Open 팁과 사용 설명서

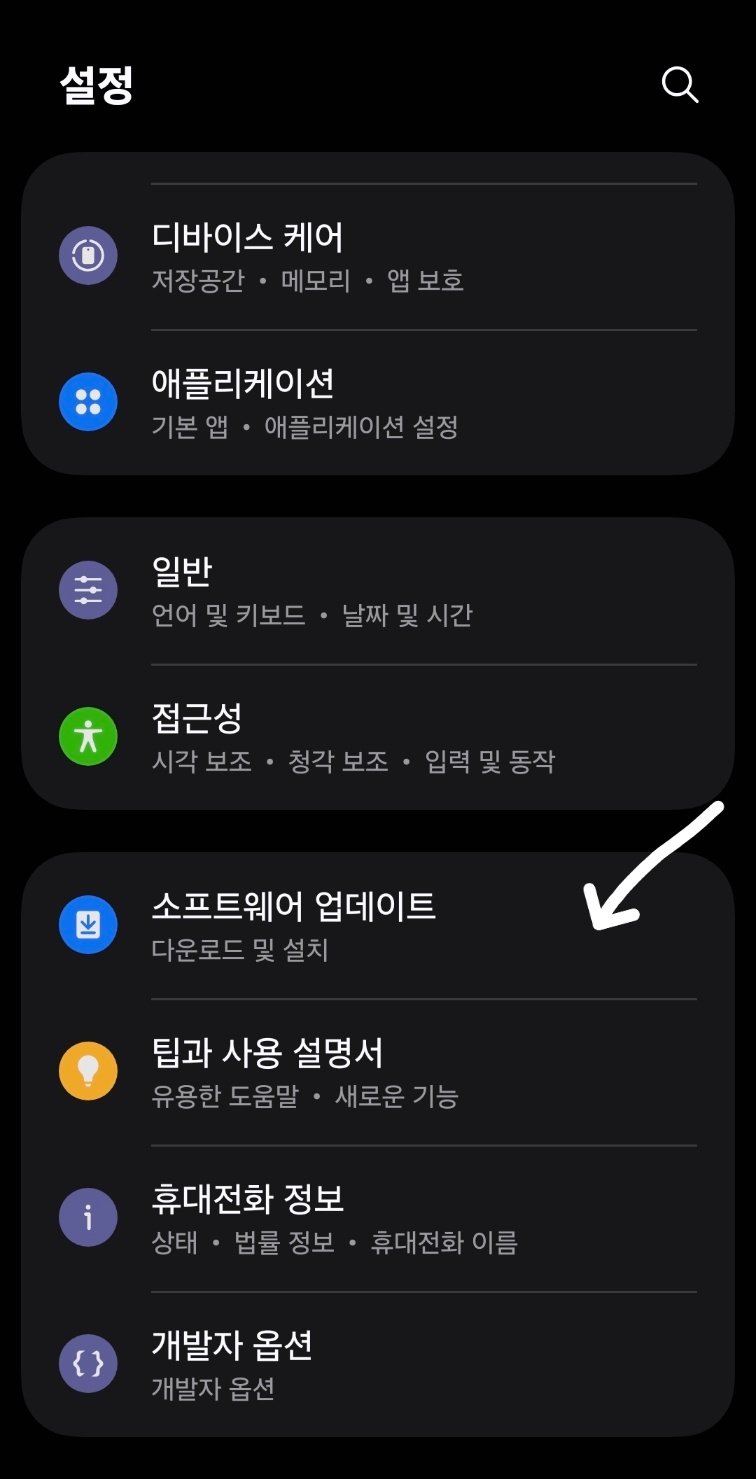pos(378,1071)
